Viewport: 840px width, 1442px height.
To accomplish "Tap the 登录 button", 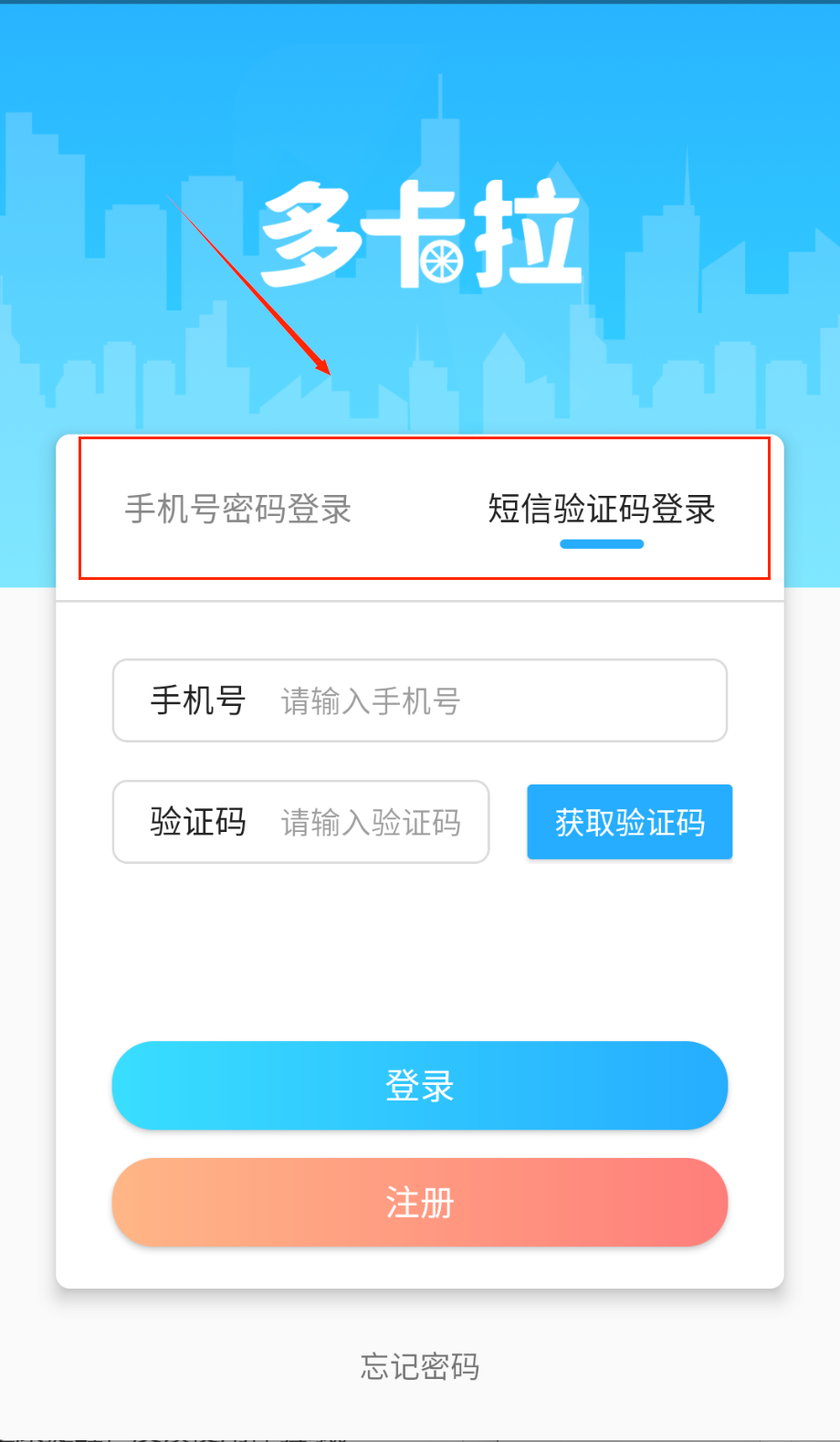I will pos(419,1085).
